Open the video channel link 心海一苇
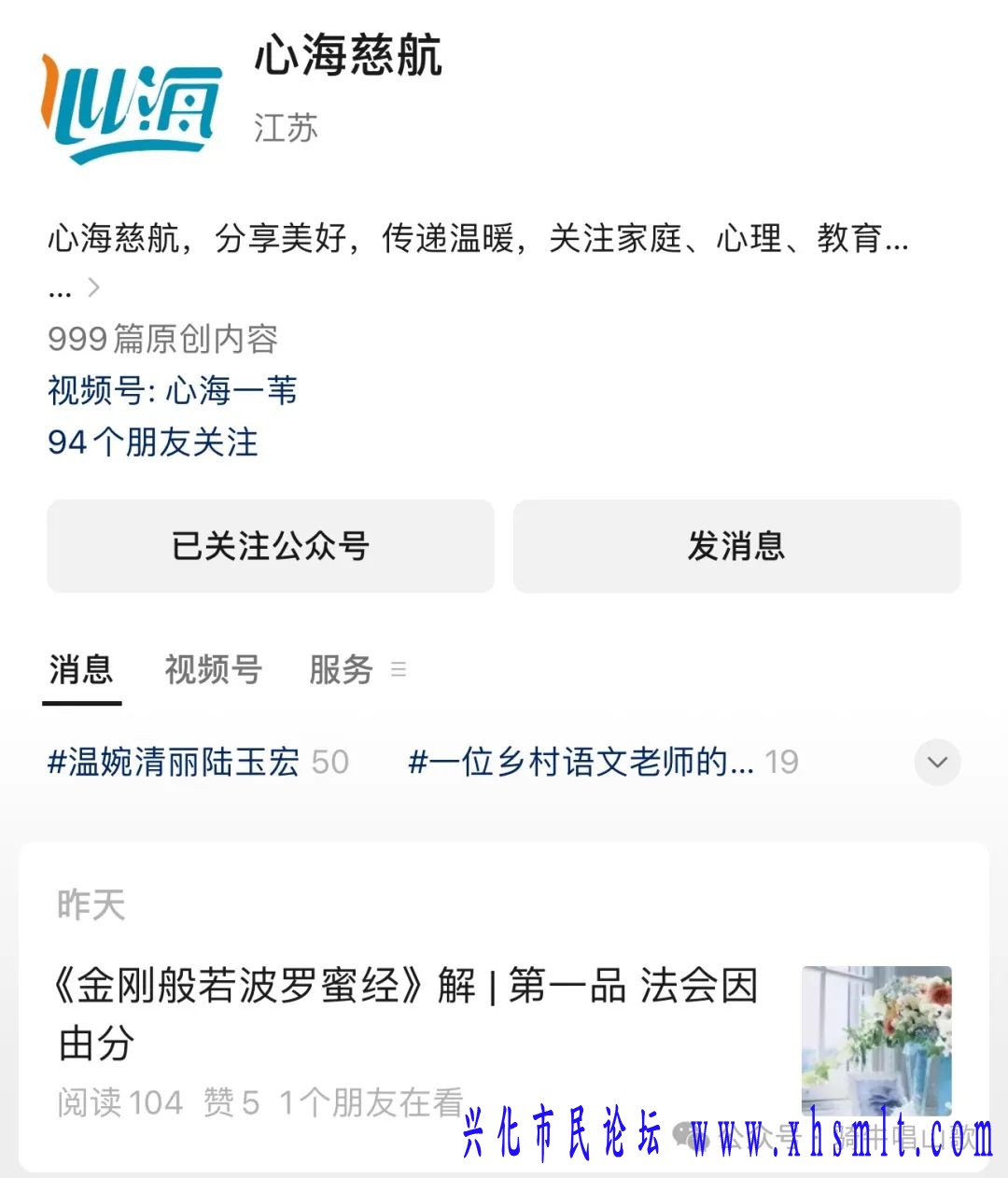This screenshot has height=1178, width=1008. 231,390
